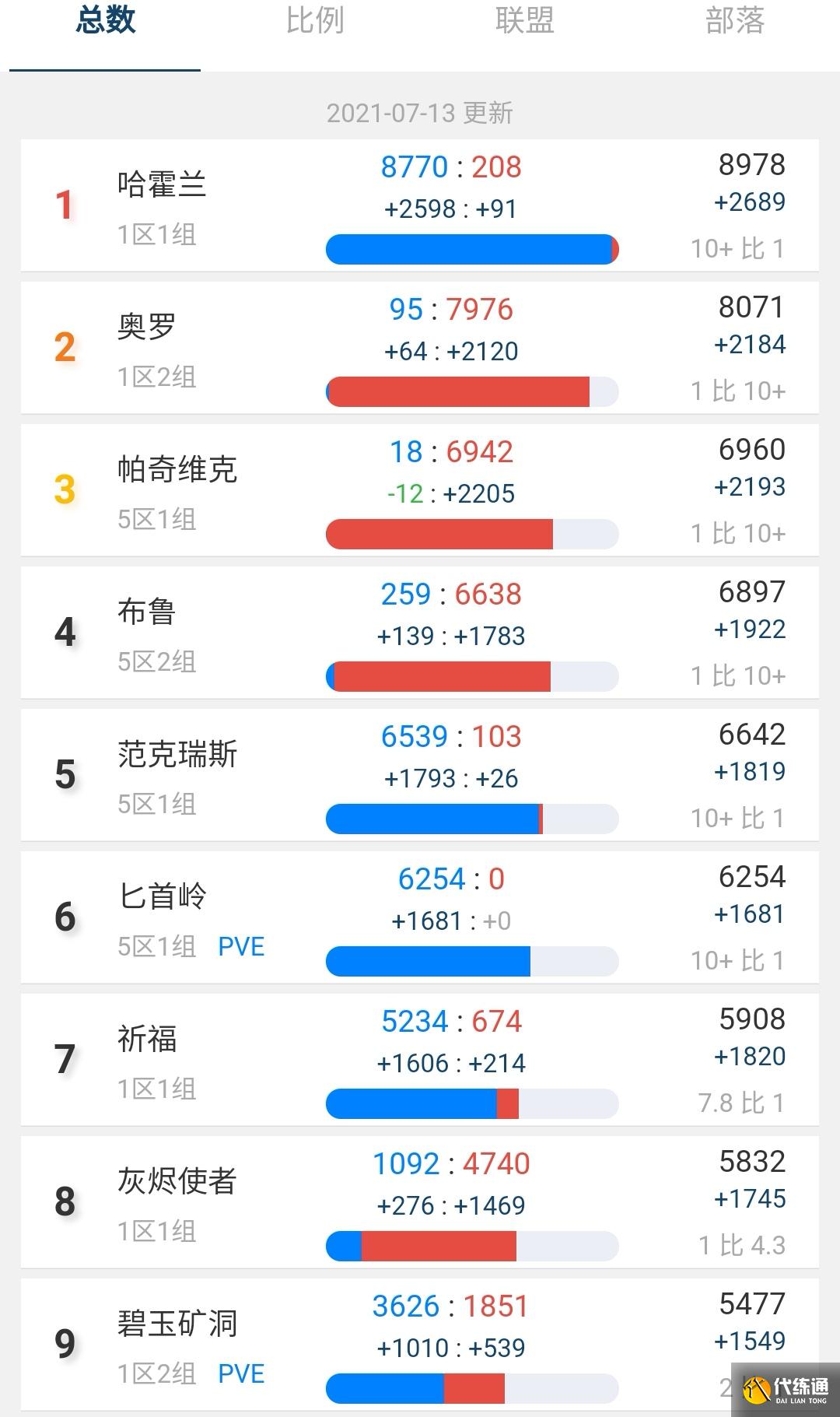Open the 灰烬使者 server entry
This screenshot has width=840, height=1417.
[x=175, y=1182]
